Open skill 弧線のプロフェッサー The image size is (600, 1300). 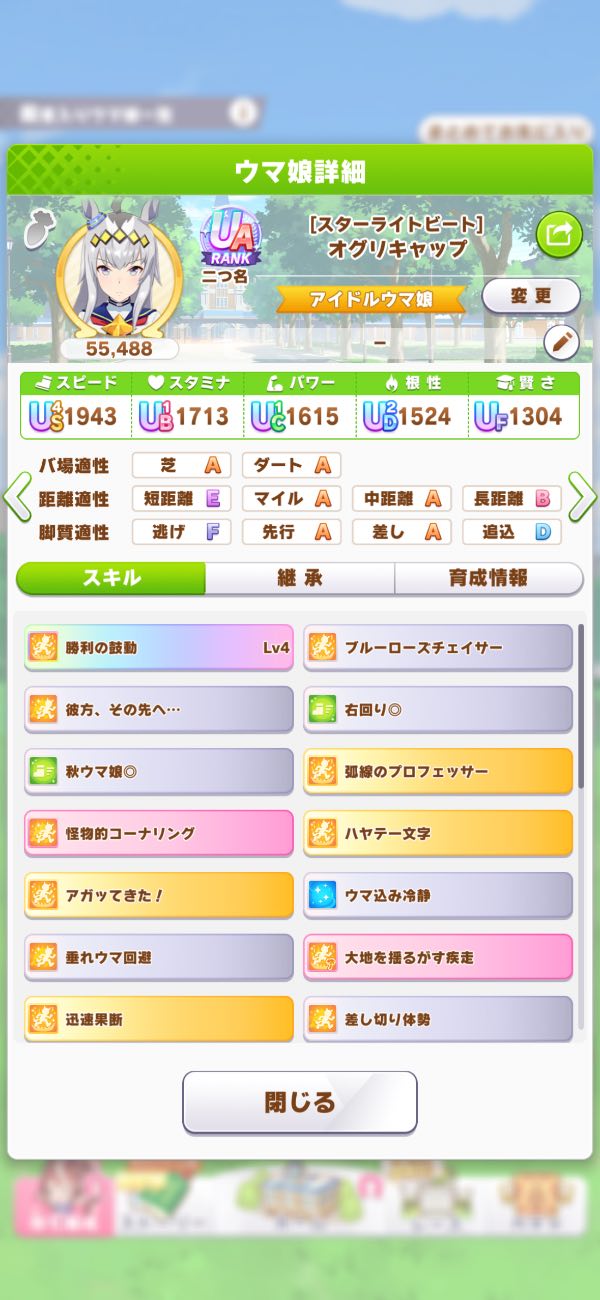438,771
